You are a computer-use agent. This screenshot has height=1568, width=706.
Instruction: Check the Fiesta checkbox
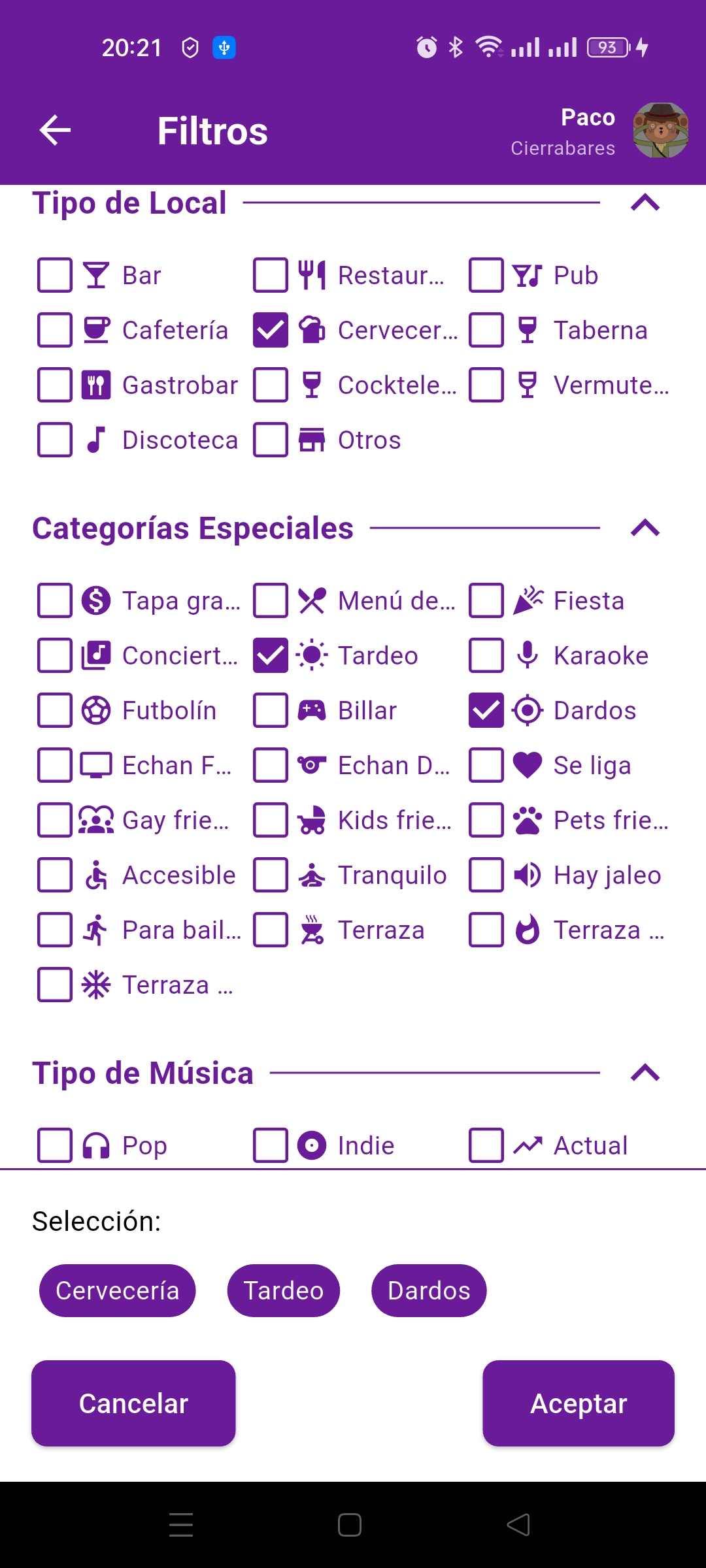[x=486, y=600]
